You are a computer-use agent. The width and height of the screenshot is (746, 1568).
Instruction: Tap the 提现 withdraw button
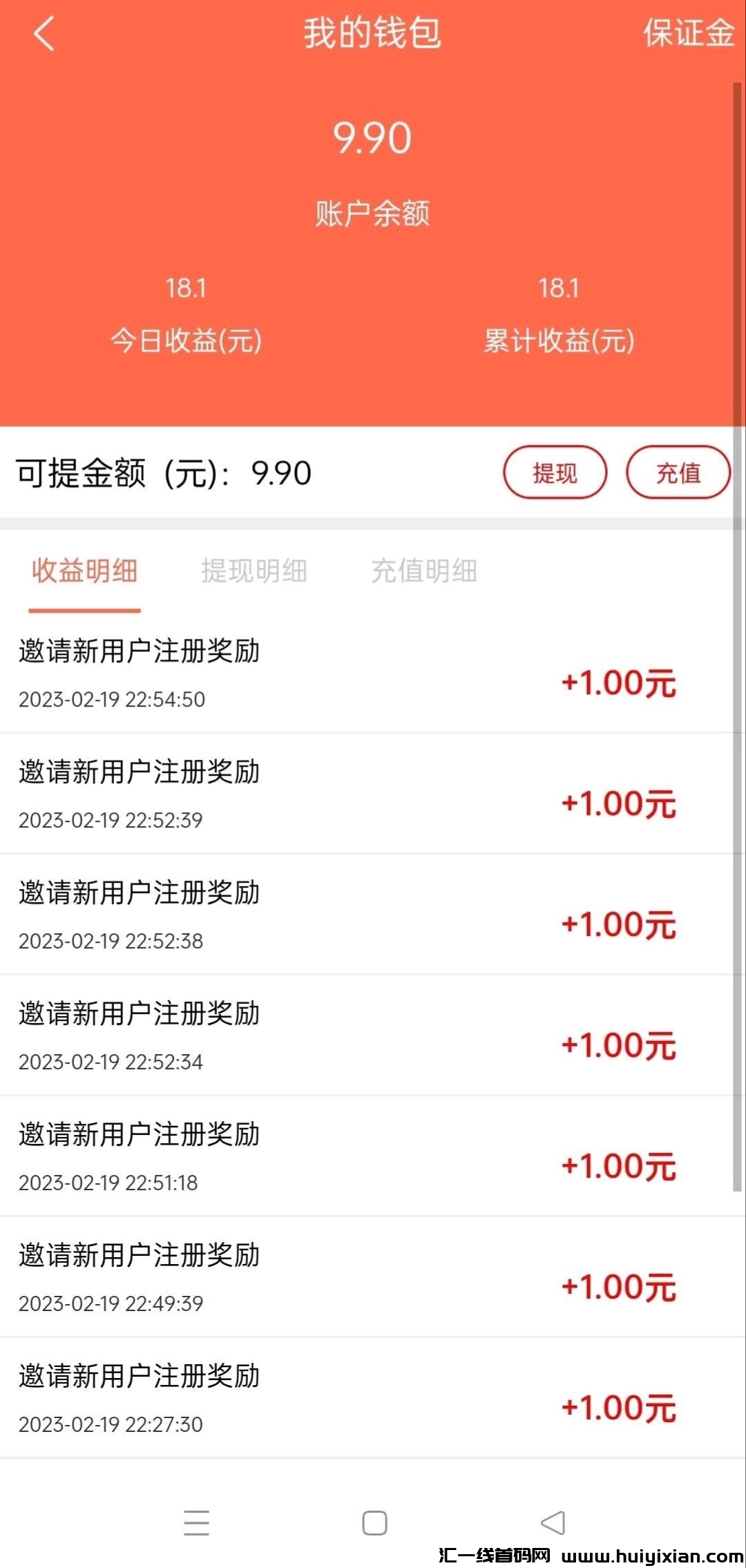555,472
